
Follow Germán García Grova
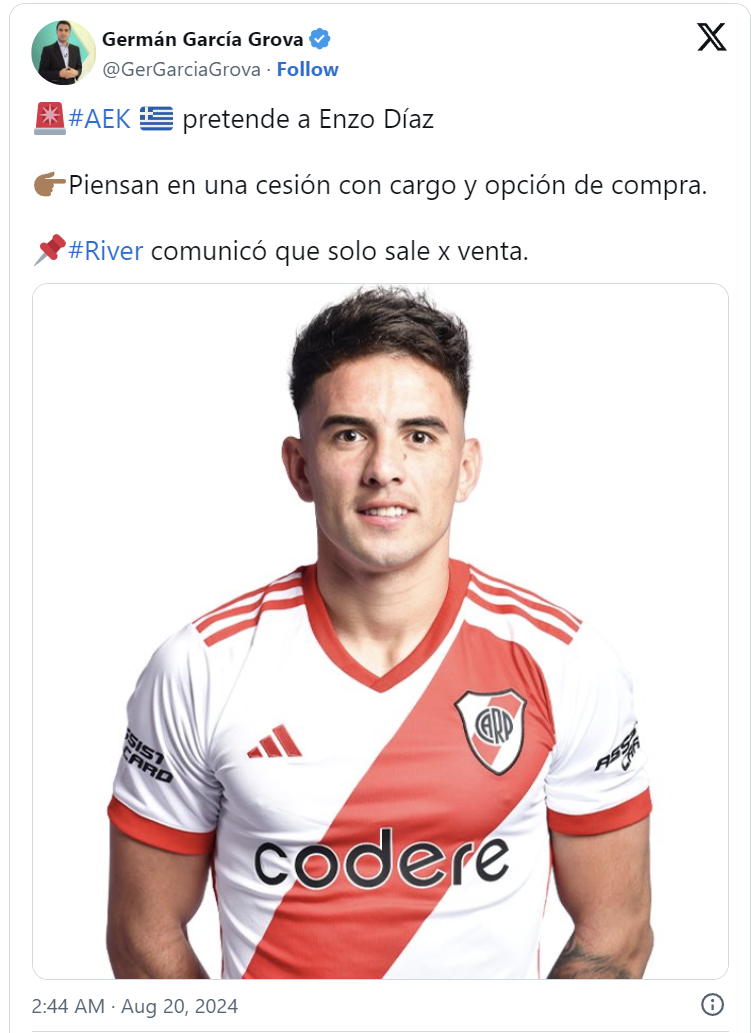pos(307,69)
